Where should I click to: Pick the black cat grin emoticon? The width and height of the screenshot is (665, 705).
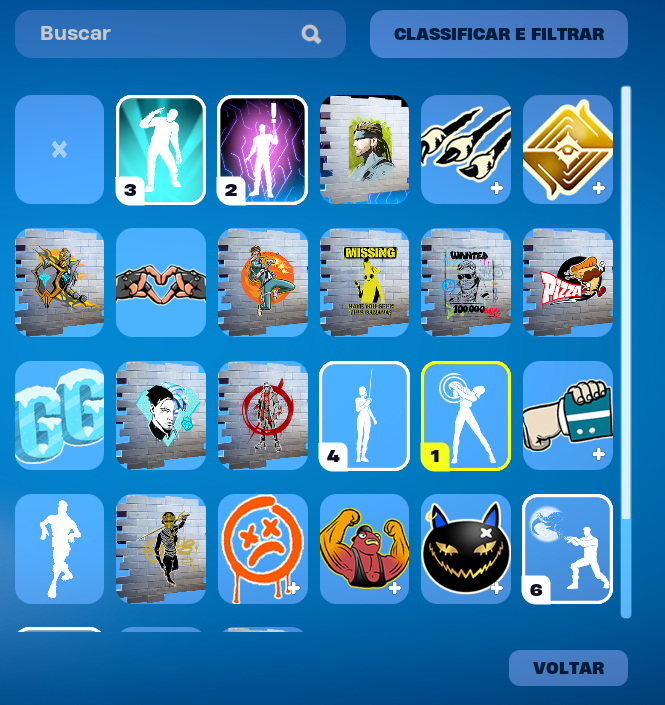coord(466,548)
